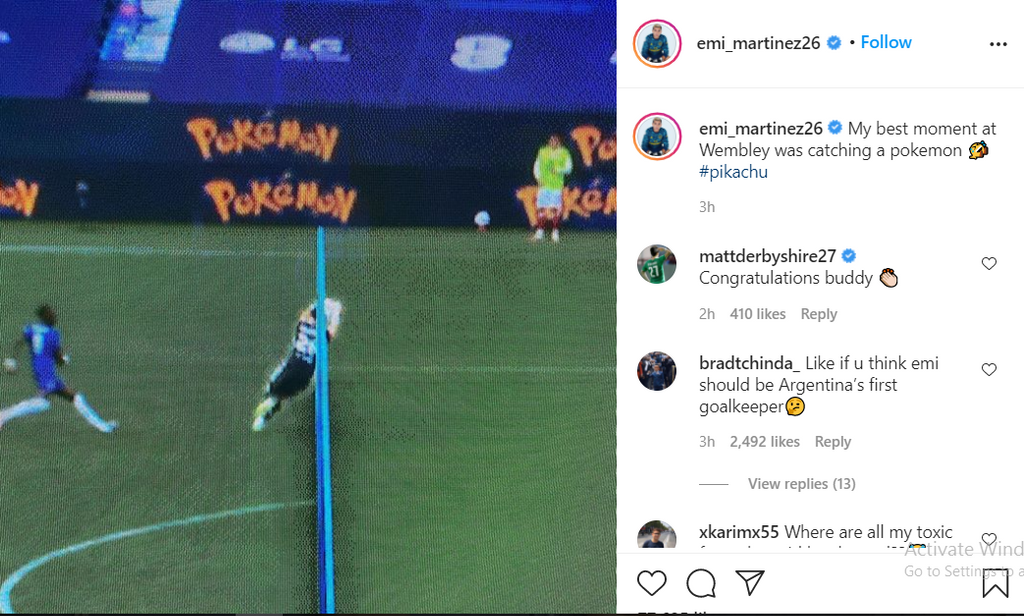Open matterbyshire27's profile avatar
Image resolution: width=1024 pixels, height=616 pixels.
tap(657, 265)
